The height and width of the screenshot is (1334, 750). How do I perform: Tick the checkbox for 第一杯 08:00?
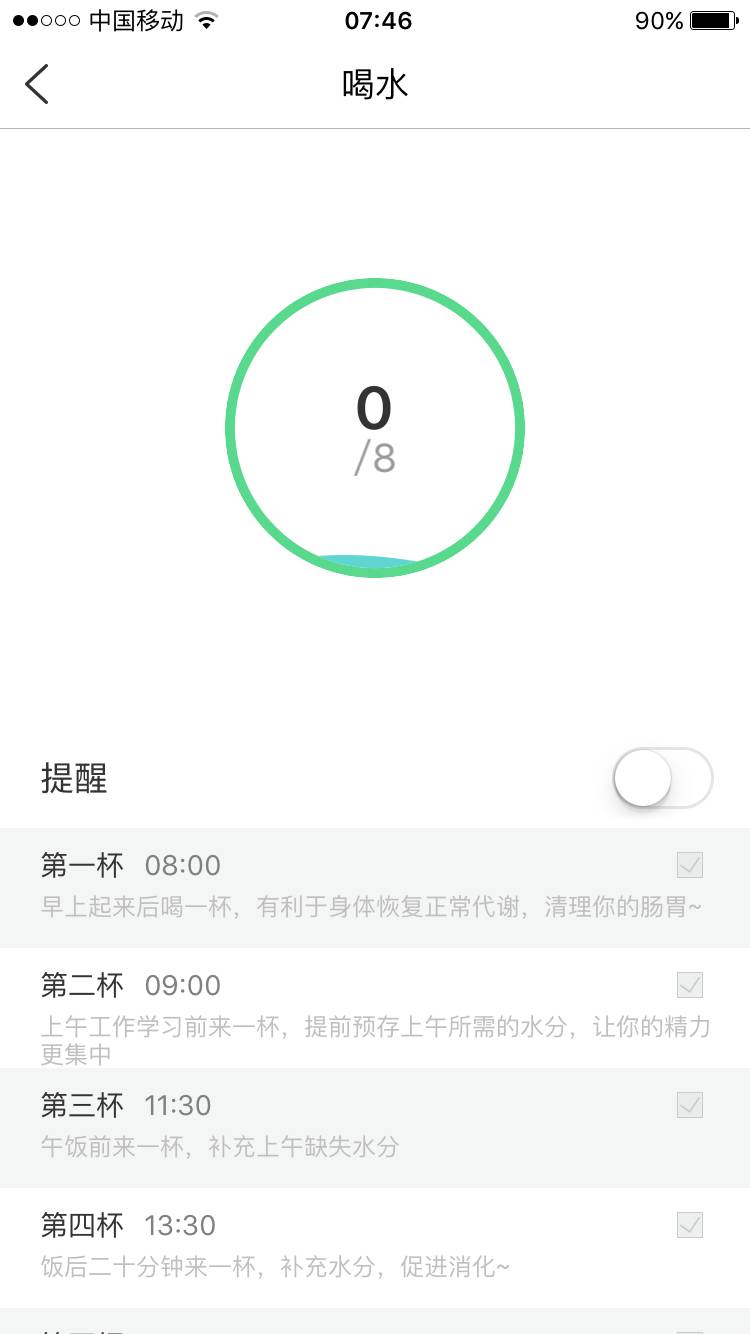pyautogui.click(x=690, y=865)
